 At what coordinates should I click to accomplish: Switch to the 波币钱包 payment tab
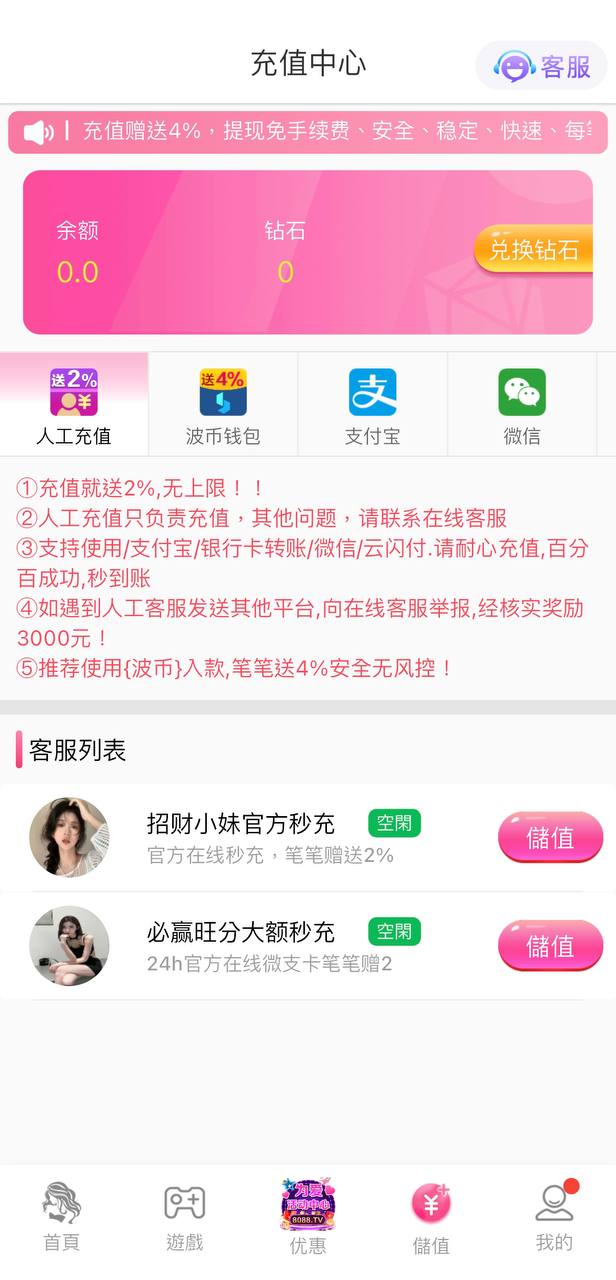(x=223, y=405)
